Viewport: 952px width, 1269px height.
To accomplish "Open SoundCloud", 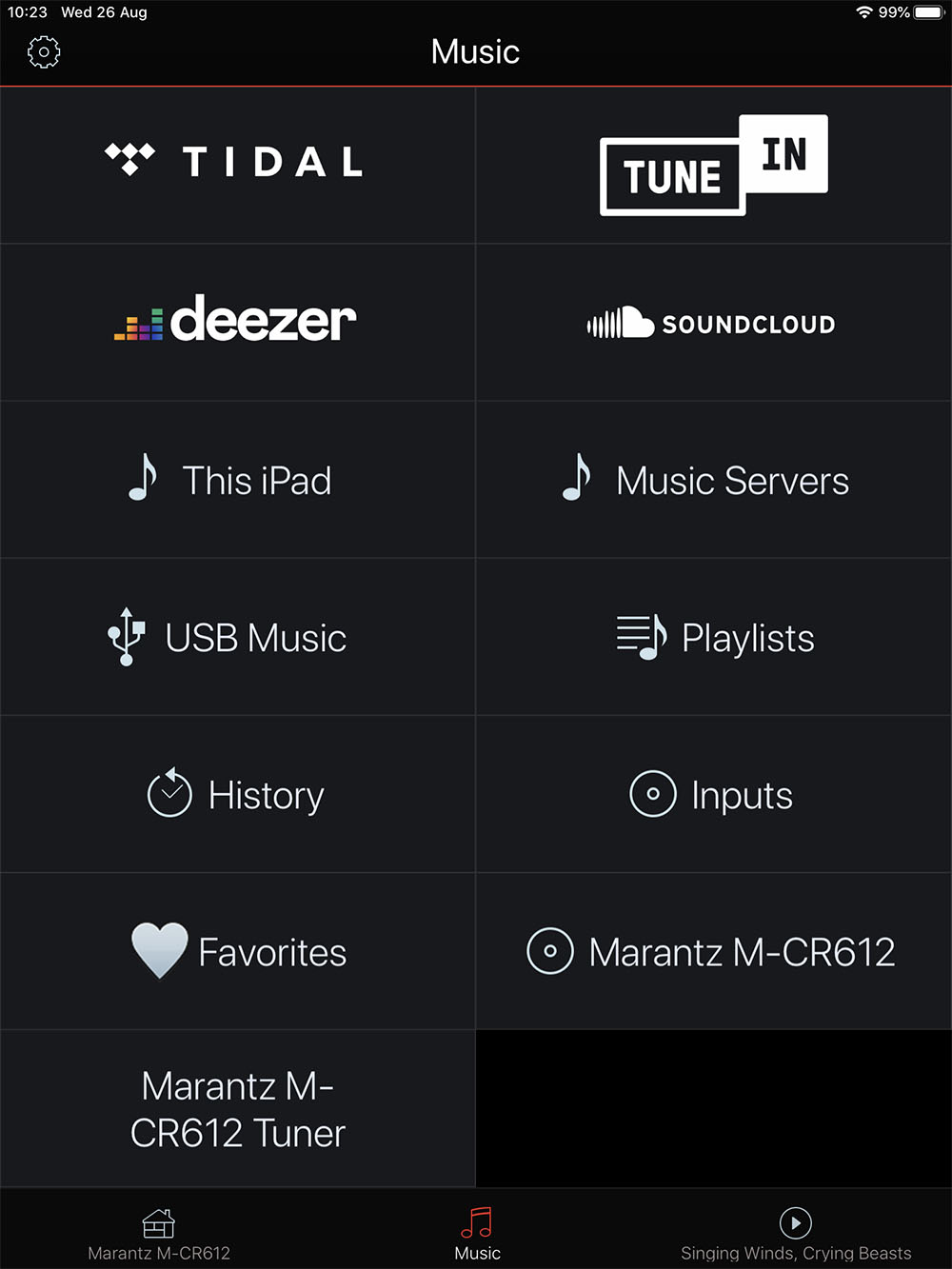I will [x=713, y=324].
